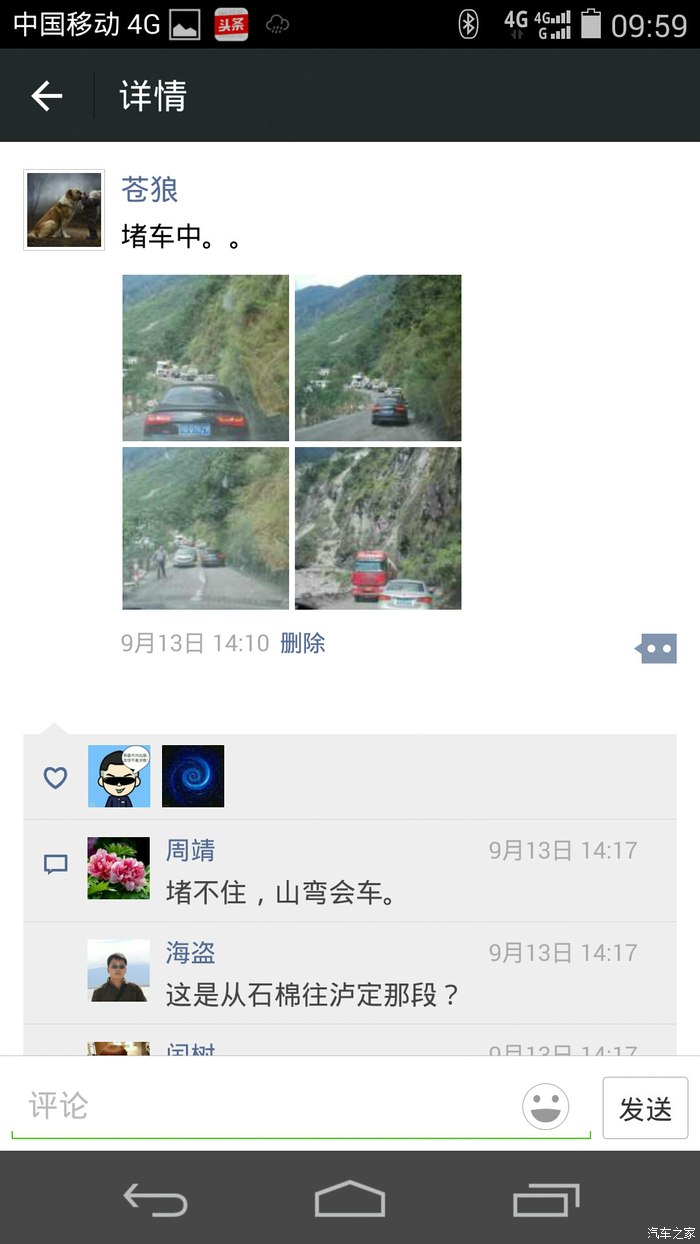
Task: Tap 删除 to delete this post
Action: click(303, 643)
